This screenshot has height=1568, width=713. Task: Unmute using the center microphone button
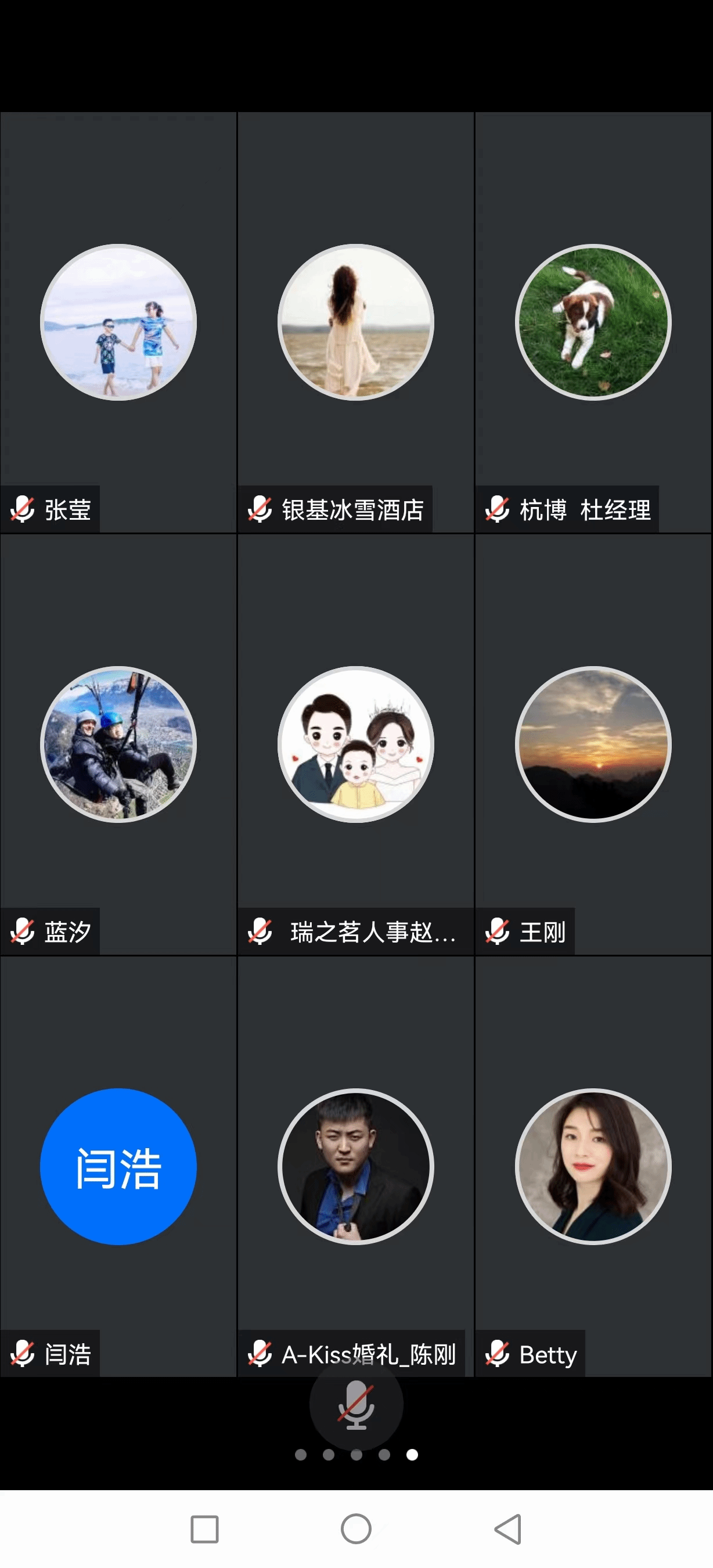point(356,1404)
